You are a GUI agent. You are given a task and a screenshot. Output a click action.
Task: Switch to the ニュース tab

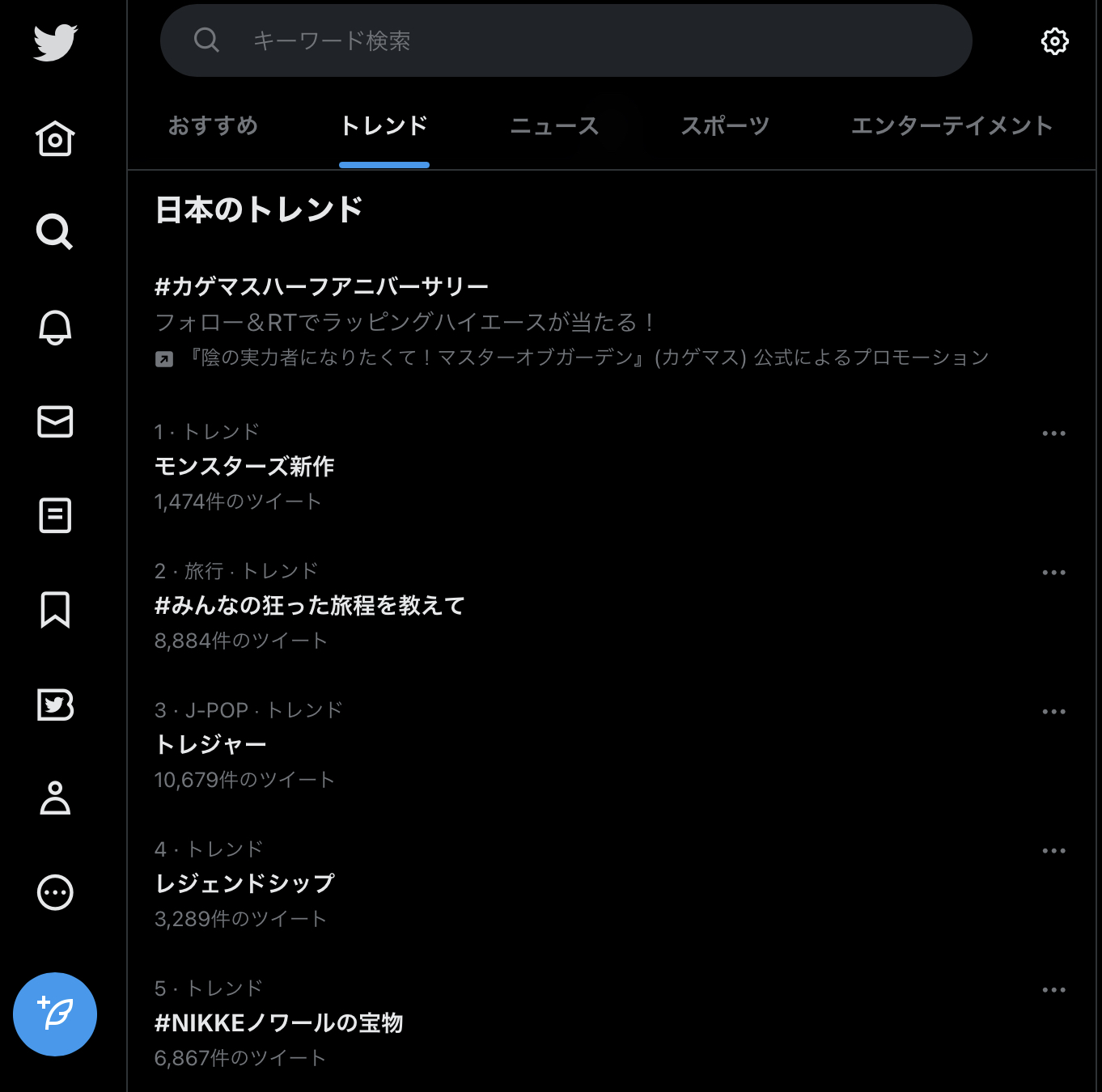[554, 125]
